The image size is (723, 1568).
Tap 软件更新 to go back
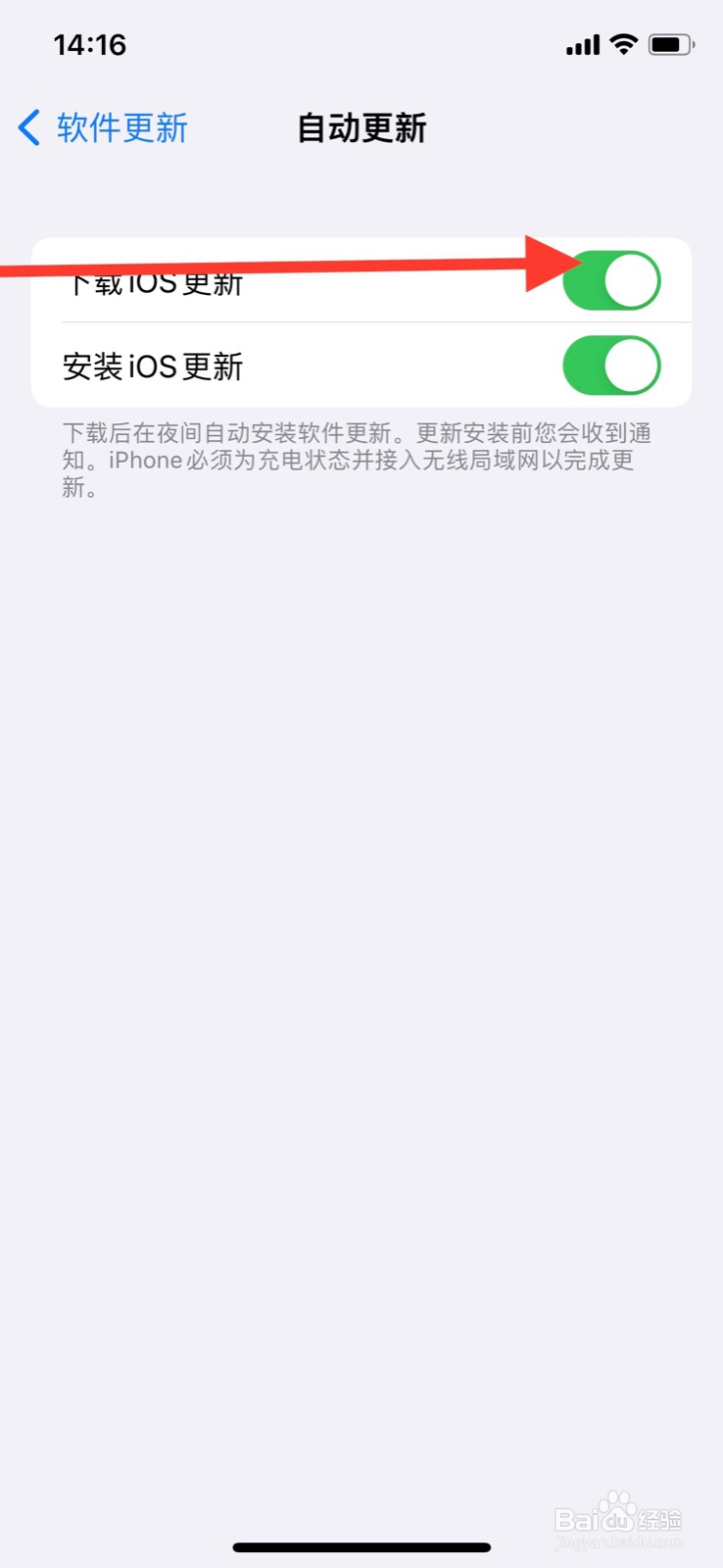pos(120,127)
